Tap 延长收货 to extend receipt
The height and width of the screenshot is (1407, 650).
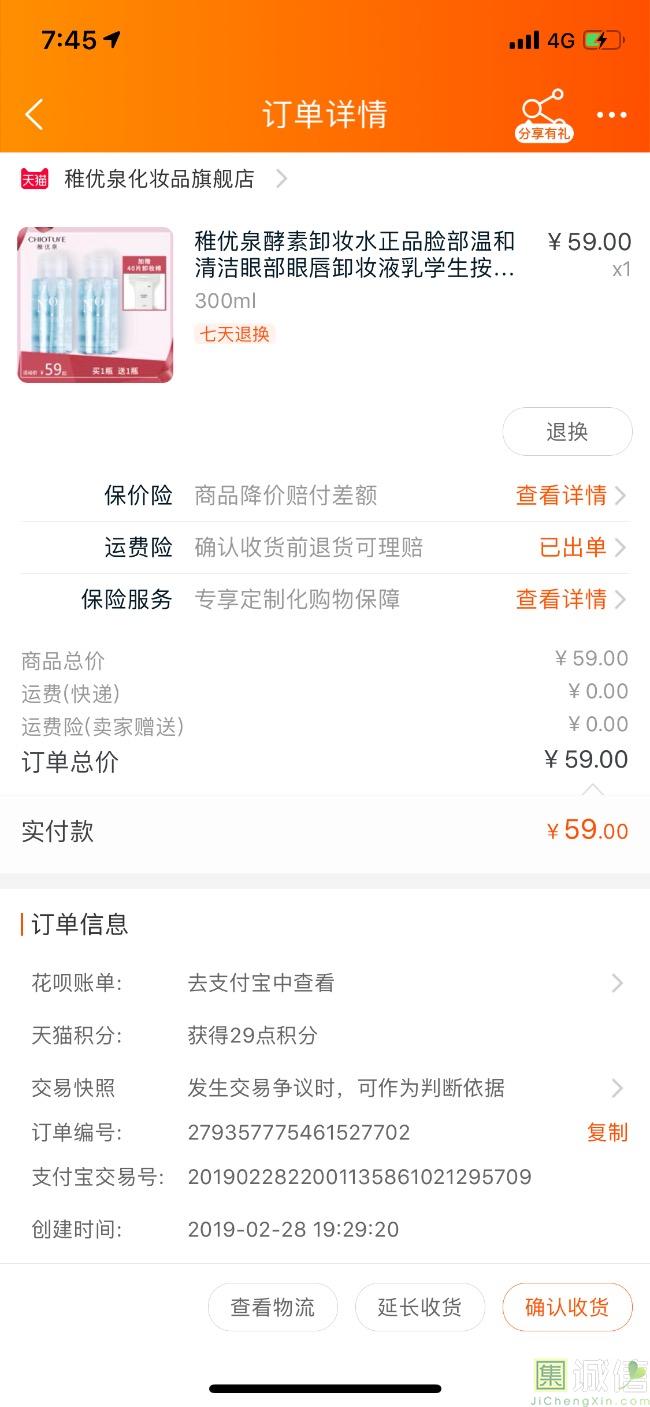pyautogui.click(x=420, y=1307)
